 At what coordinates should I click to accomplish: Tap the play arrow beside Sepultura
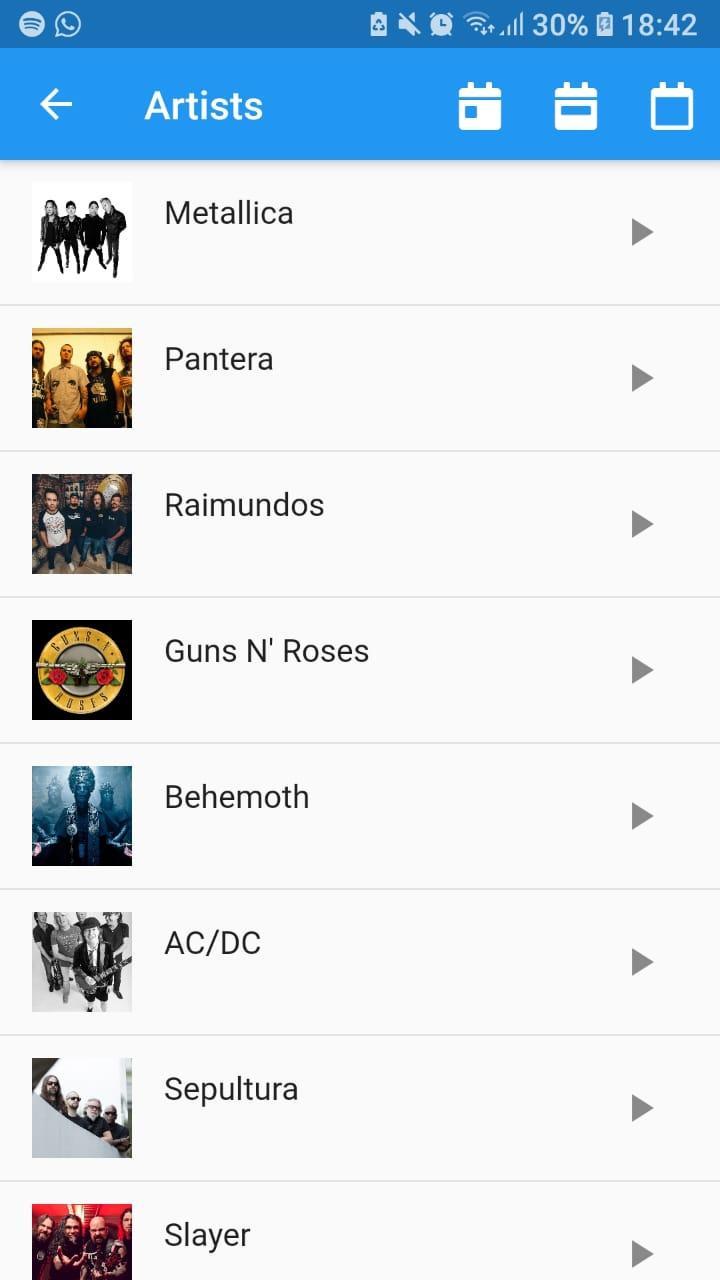[642, 1108]
